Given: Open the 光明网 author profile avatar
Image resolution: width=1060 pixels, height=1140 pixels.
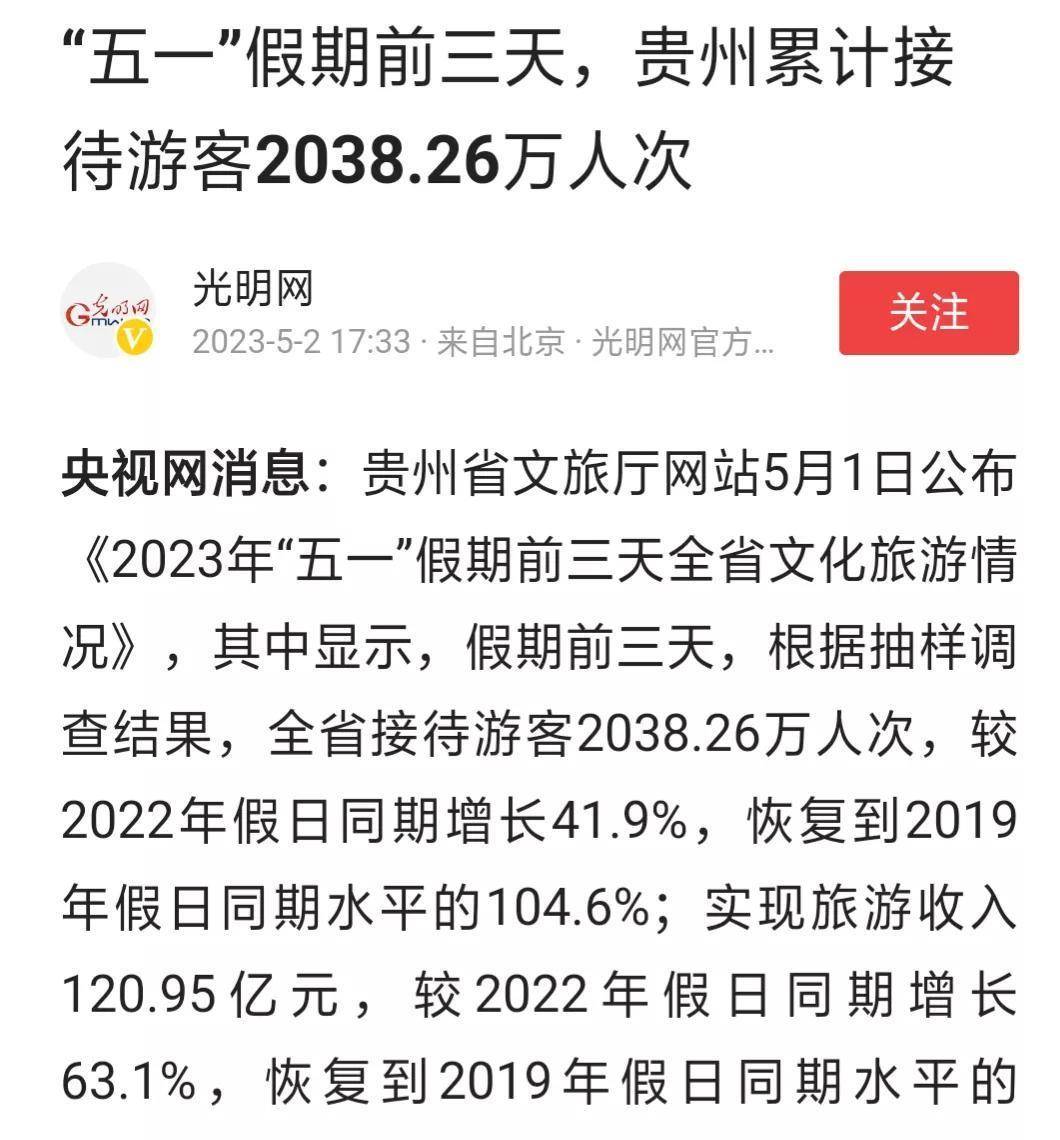Looking at the screenshot, I should coord(108,311).
